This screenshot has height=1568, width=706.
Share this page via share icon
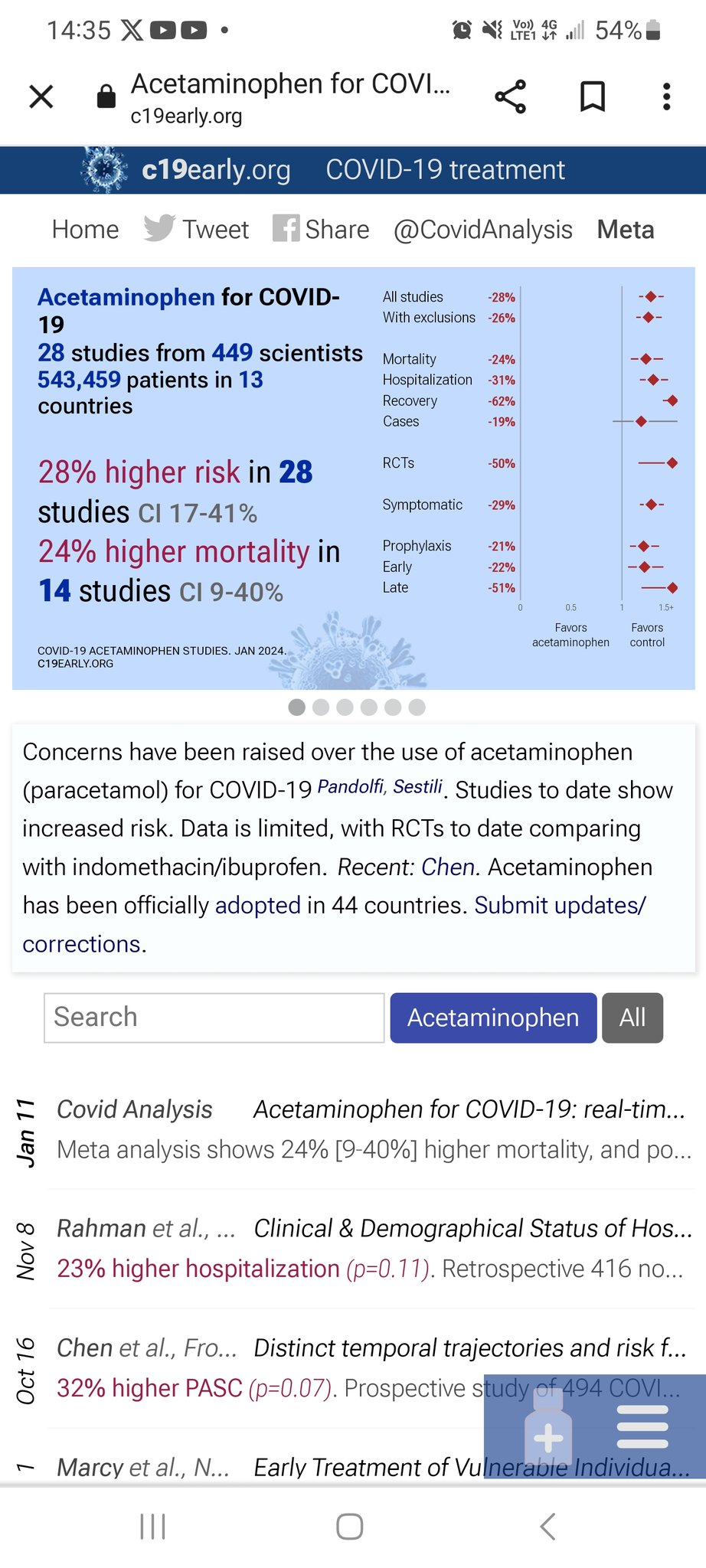pos(511,96)
